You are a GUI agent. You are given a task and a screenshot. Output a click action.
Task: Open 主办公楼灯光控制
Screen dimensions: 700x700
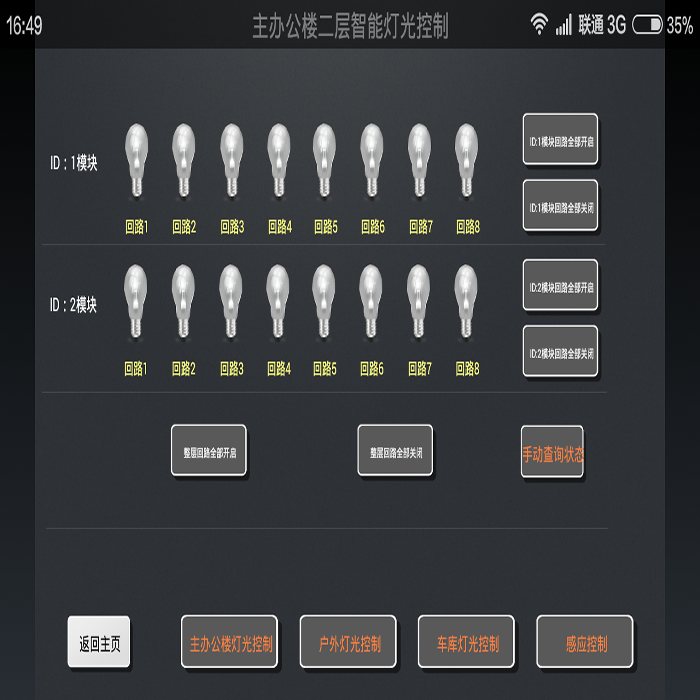pos(229,642)
